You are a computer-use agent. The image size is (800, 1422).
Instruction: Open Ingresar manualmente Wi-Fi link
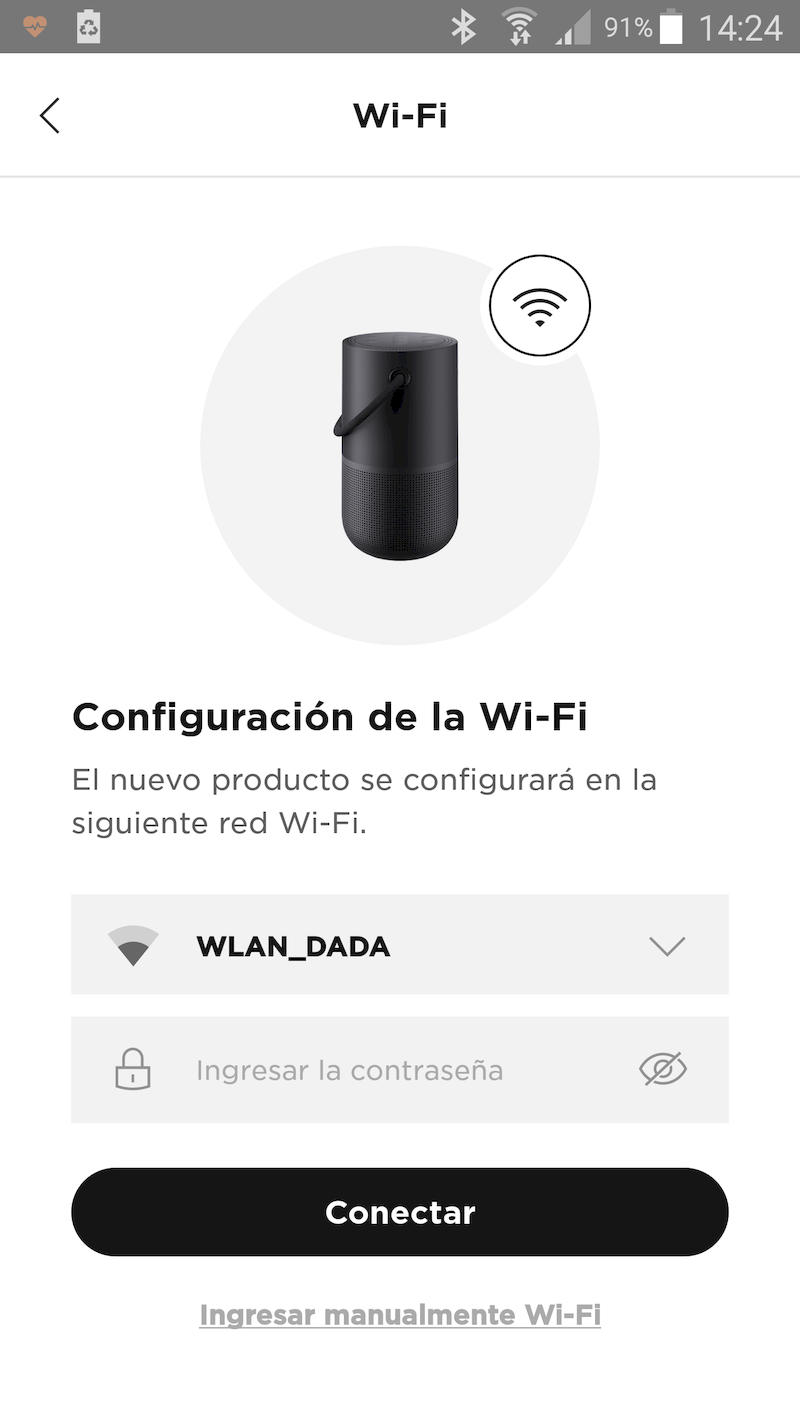[x=400, y=1314]
